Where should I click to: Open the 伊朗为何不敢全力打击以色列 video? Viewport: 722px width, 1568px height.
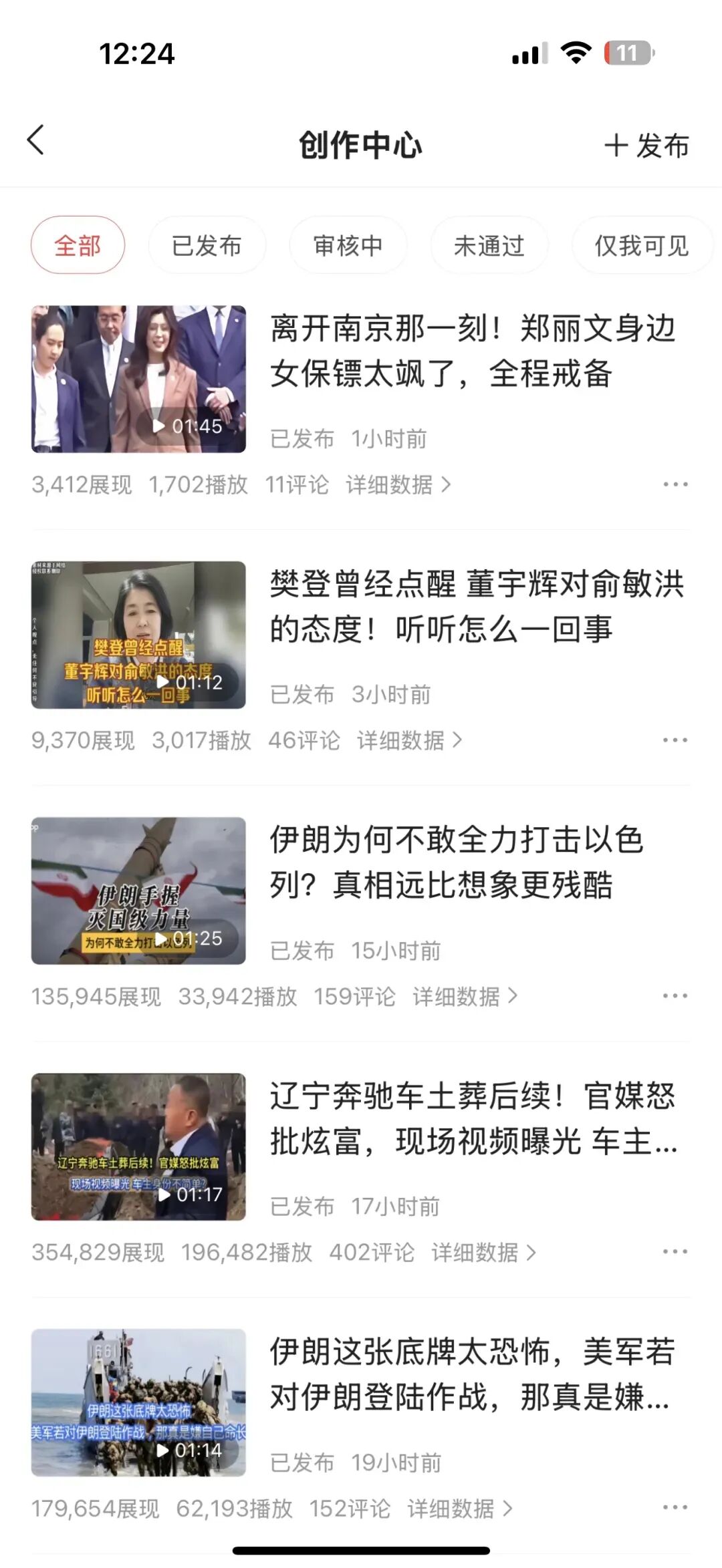[138, 891]
